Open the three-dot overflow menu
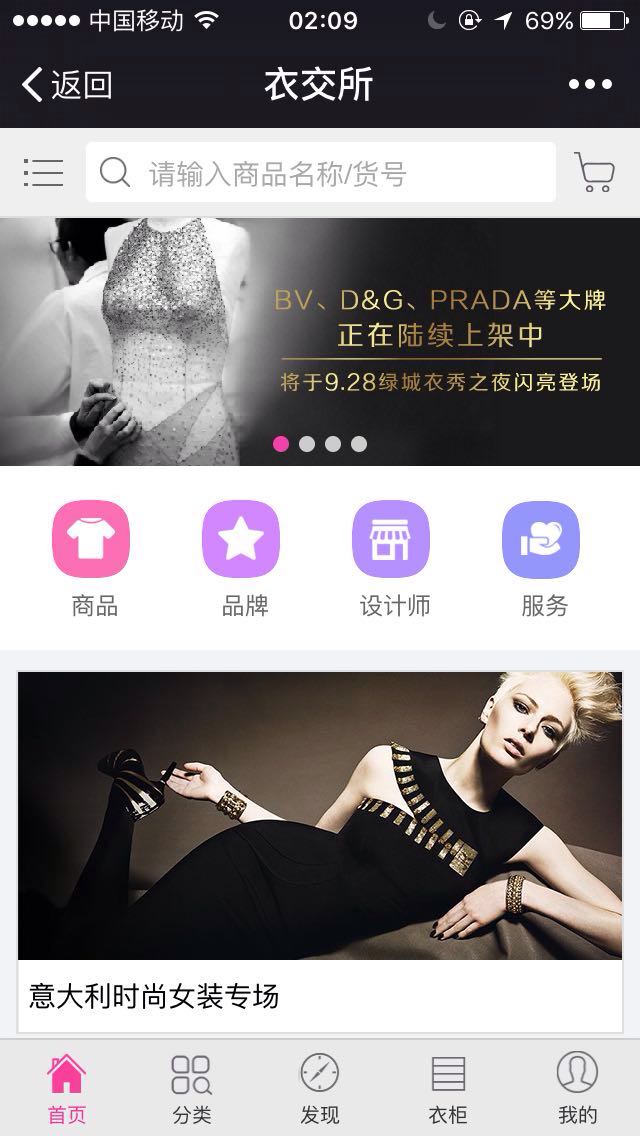 590,85
